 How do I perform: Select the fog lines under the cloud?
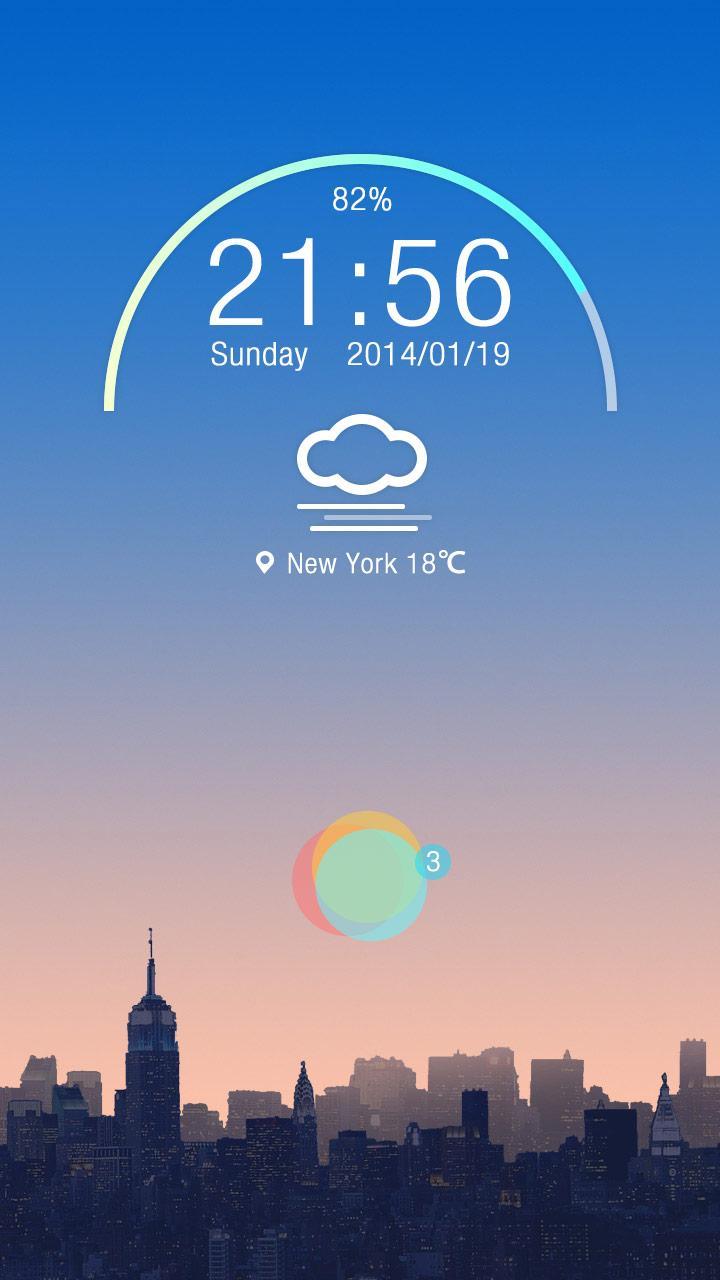[x=360, y=516]
